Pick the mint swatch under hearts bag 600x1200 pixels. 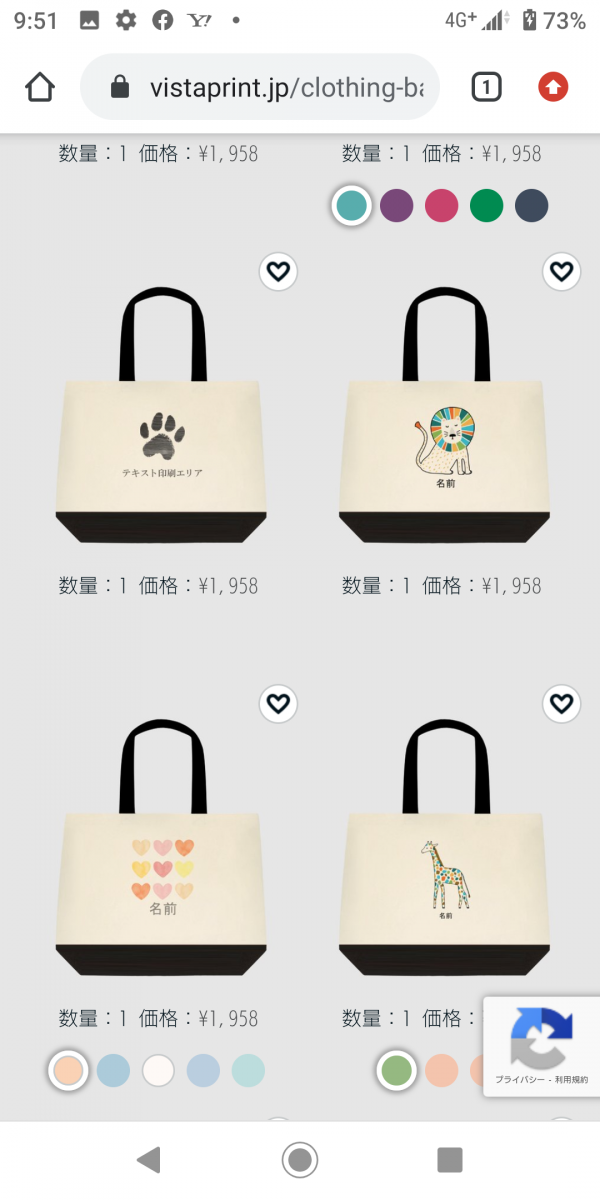tap(248, 1070)
